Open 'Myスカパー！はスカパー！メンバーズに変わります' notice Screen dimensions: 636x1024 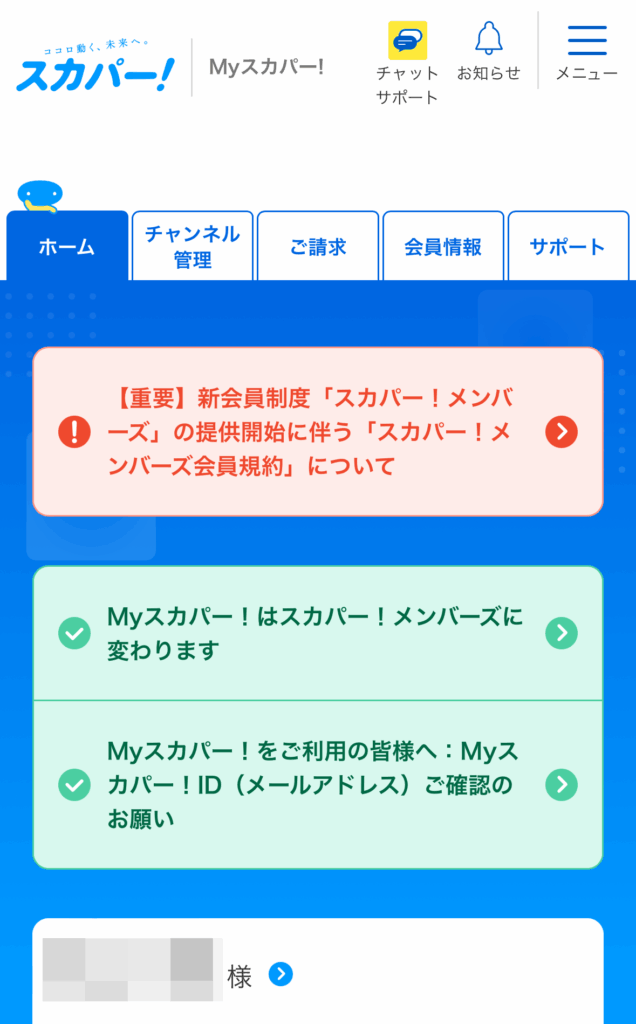tap(318, 633)
